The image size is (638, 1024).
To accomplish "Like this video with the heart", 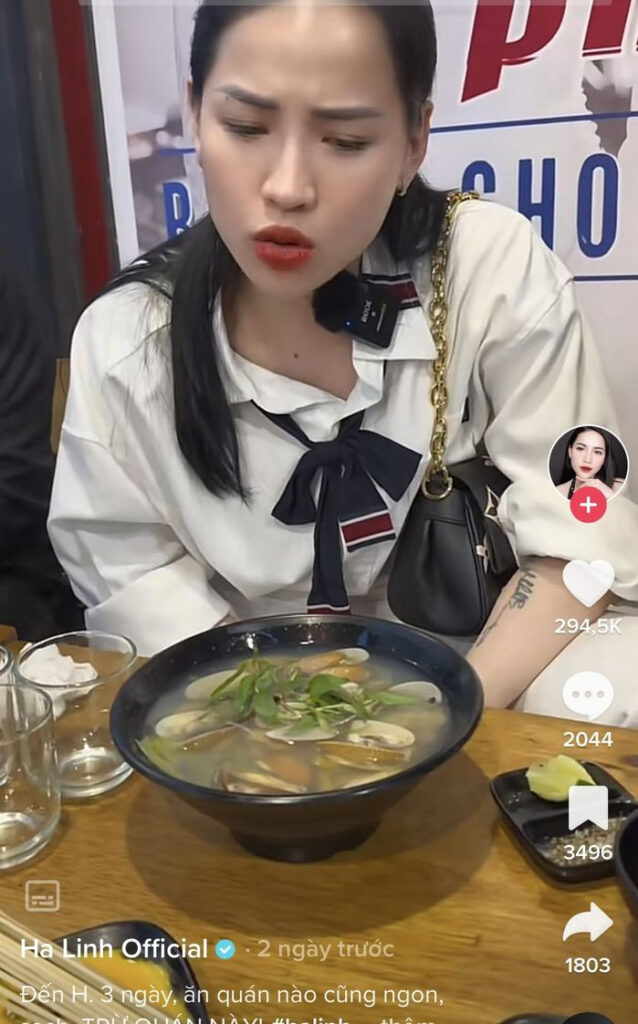I will pyautogui.click(x=588, y=583).
